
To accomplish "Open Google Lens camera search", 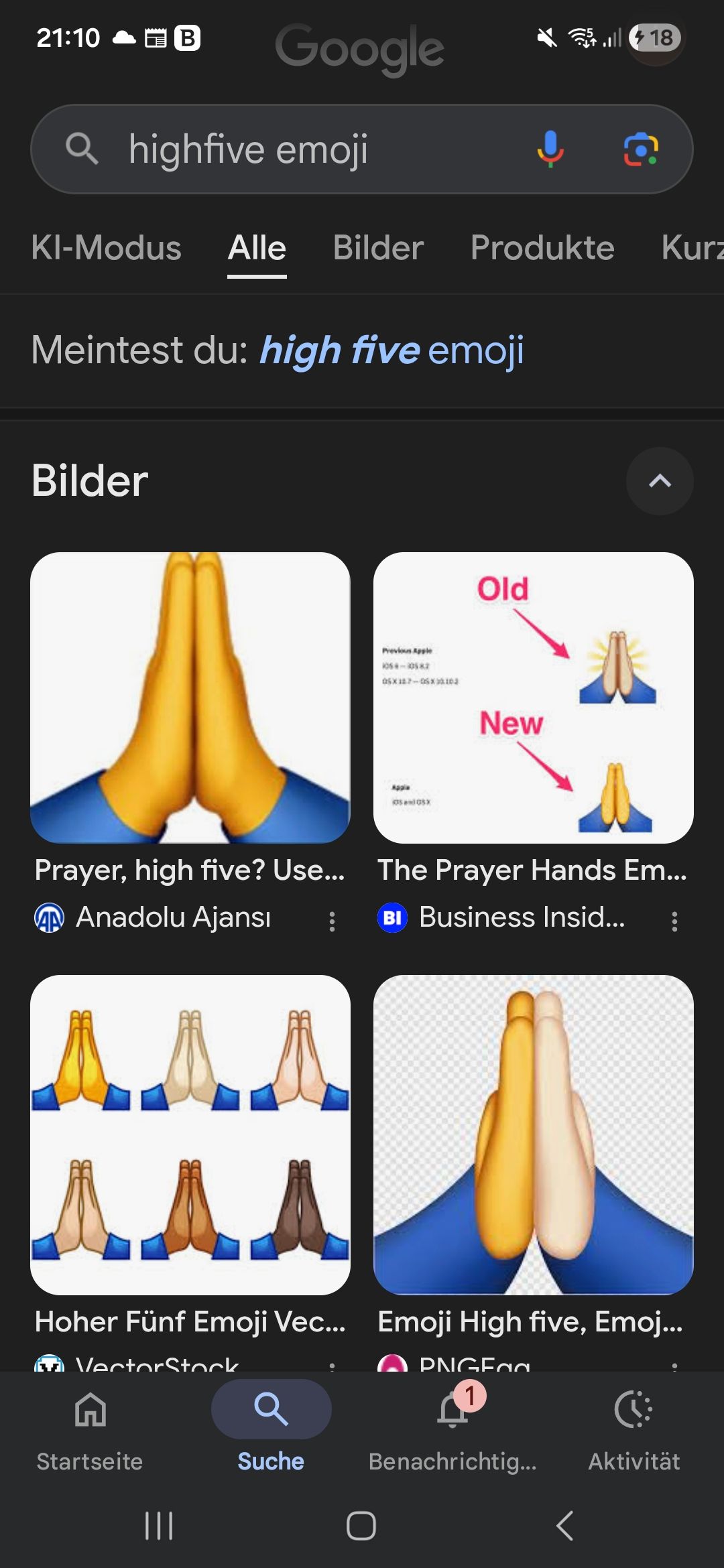I will pyautogui.click(x=641, y=149).
